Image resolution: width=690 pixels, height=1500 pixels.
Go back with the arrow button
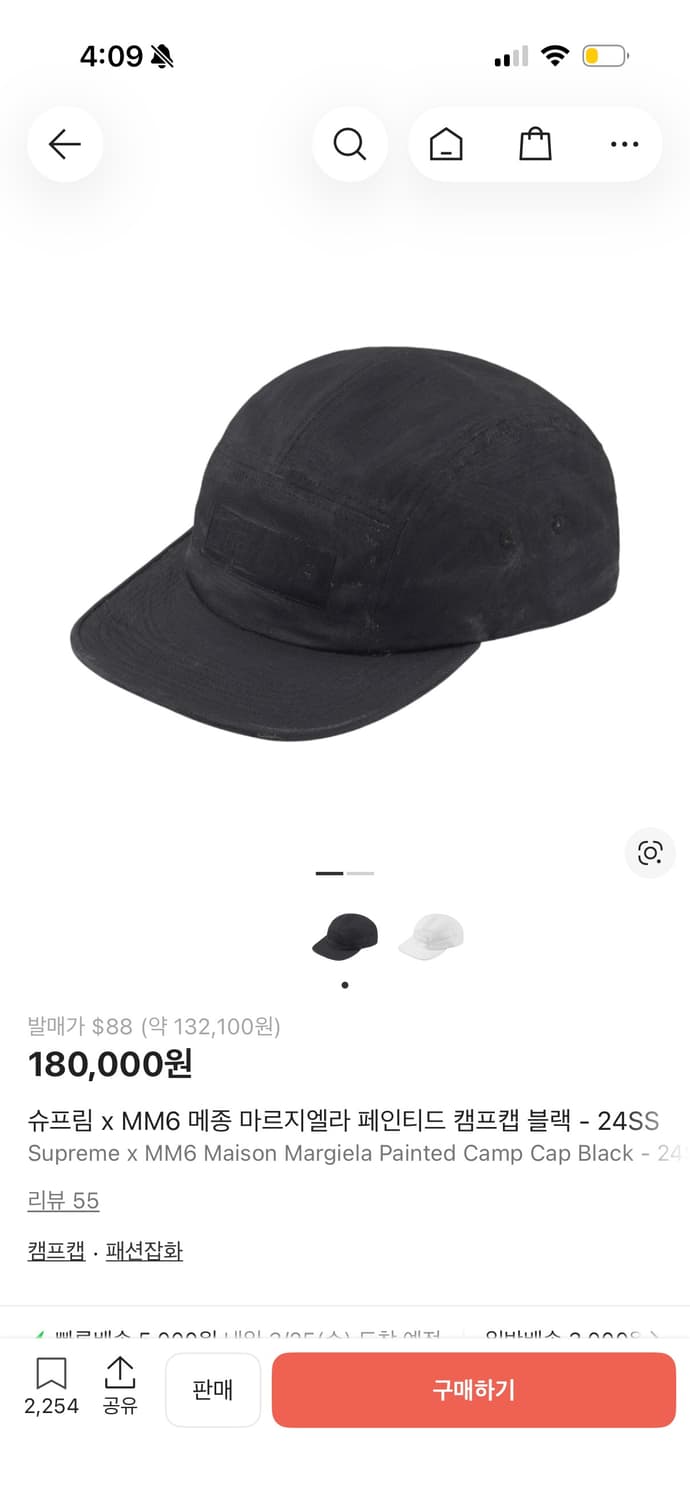pos(65,145)
